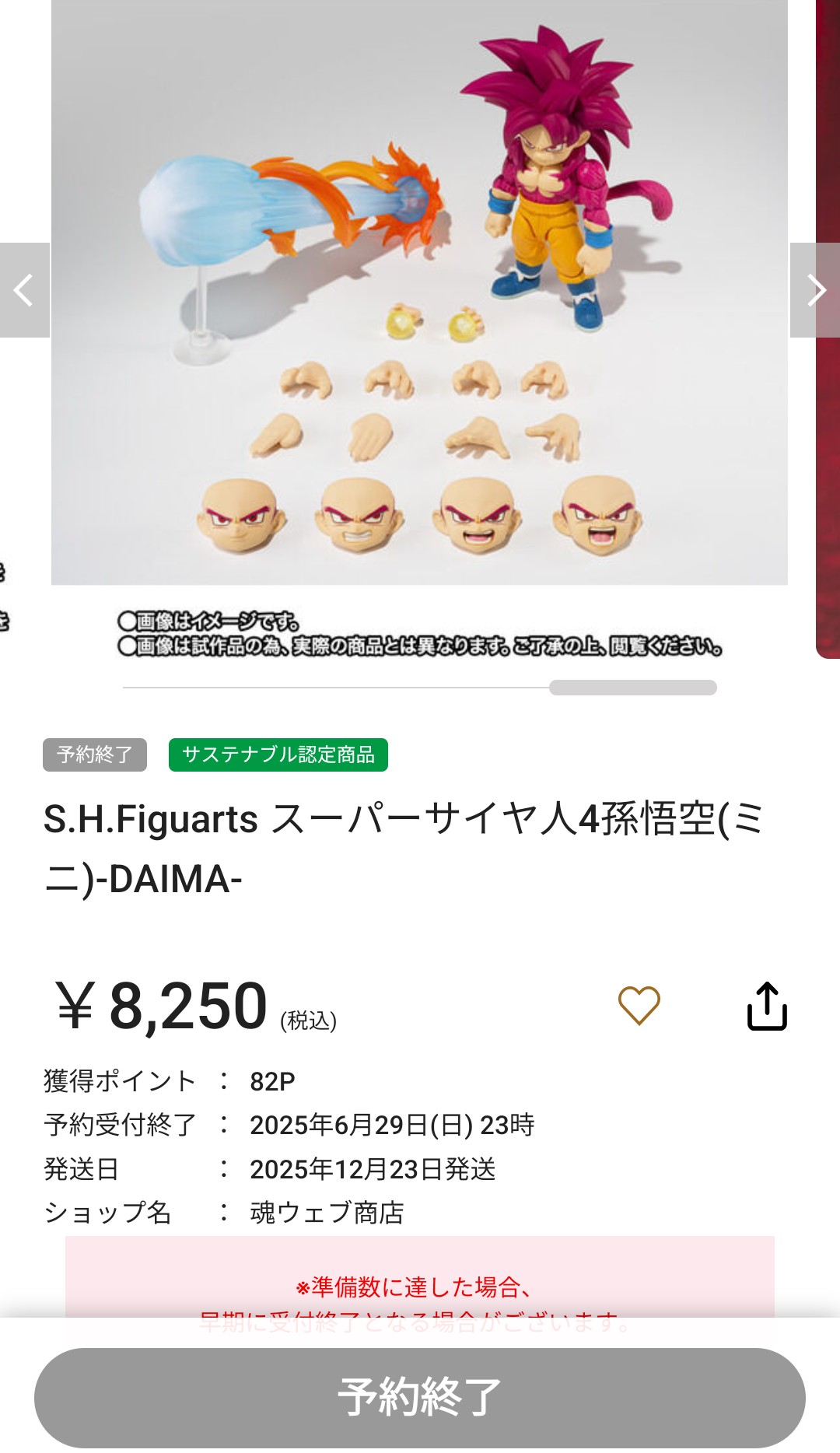Image resolution: width=840 pixels, height=1453 pixels.
Task: Tap the サステナブル認定商品 green tag
Action: tap(278, 755)
